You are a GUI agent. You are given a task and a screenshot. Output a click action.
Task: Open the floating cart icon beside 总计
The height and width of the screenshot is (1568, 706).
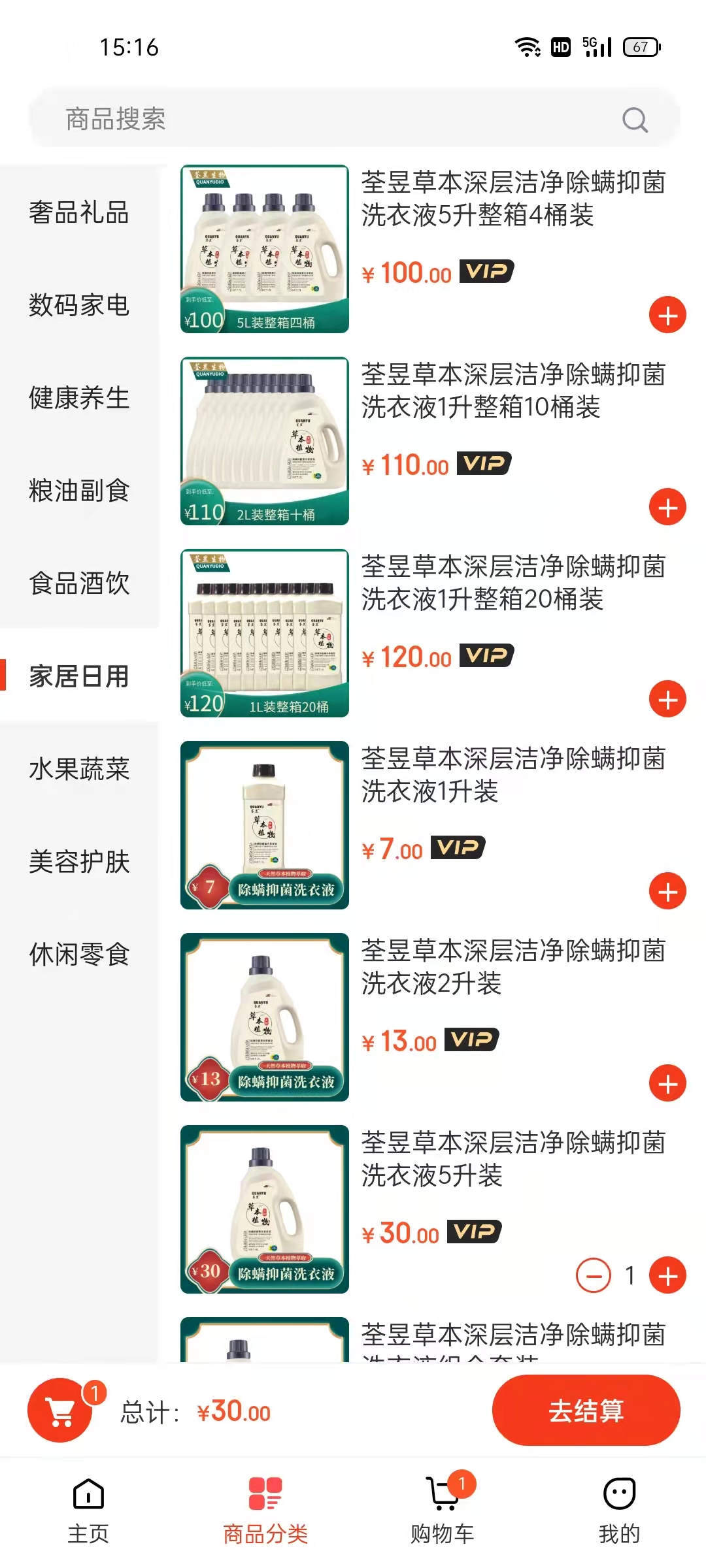(61, 1412)
